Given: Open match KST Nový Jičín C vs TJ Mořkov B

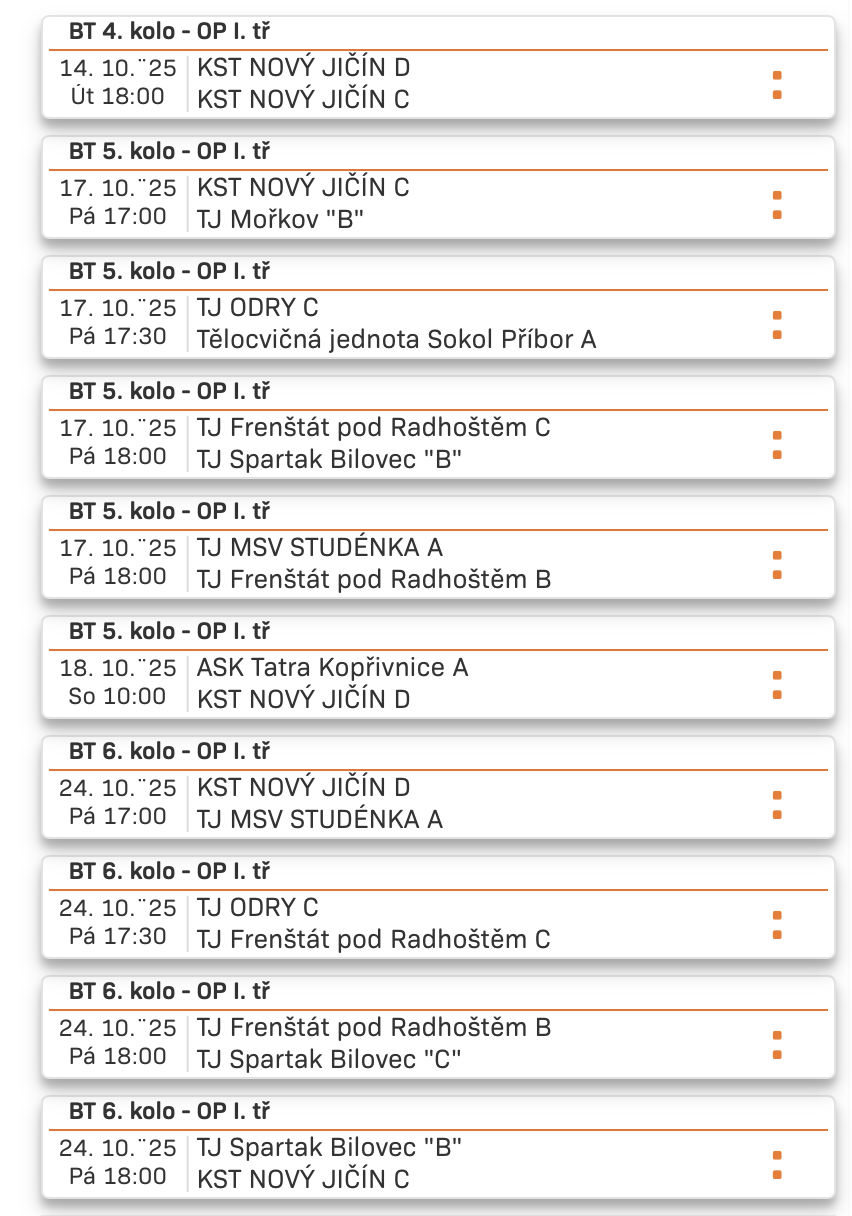Looking at the screenshot, I should tap(437, 203).
